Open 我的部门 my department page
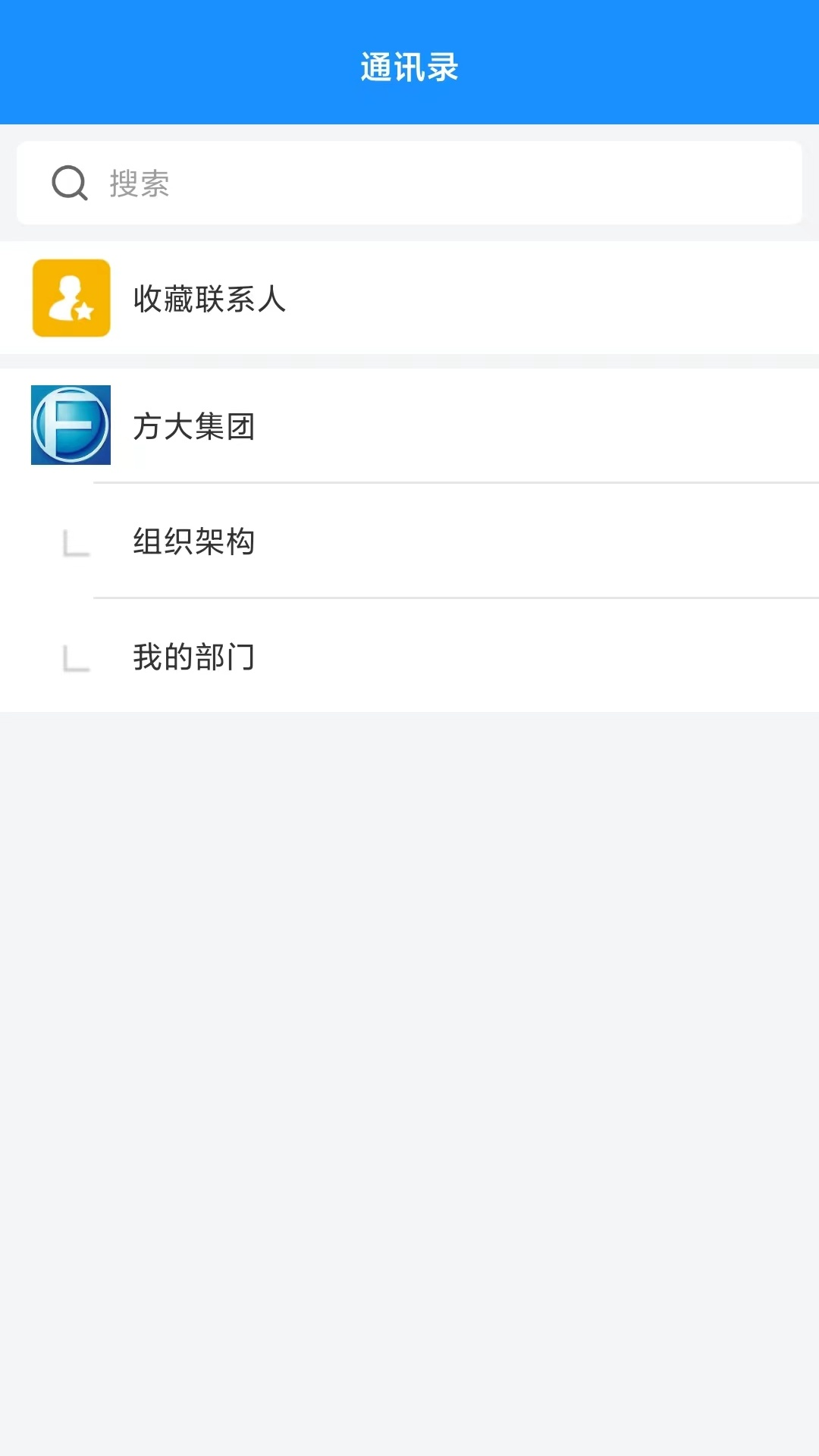The width and height of the screenshot is (819, 1456). pyautogui.click(x=409, y=657)
